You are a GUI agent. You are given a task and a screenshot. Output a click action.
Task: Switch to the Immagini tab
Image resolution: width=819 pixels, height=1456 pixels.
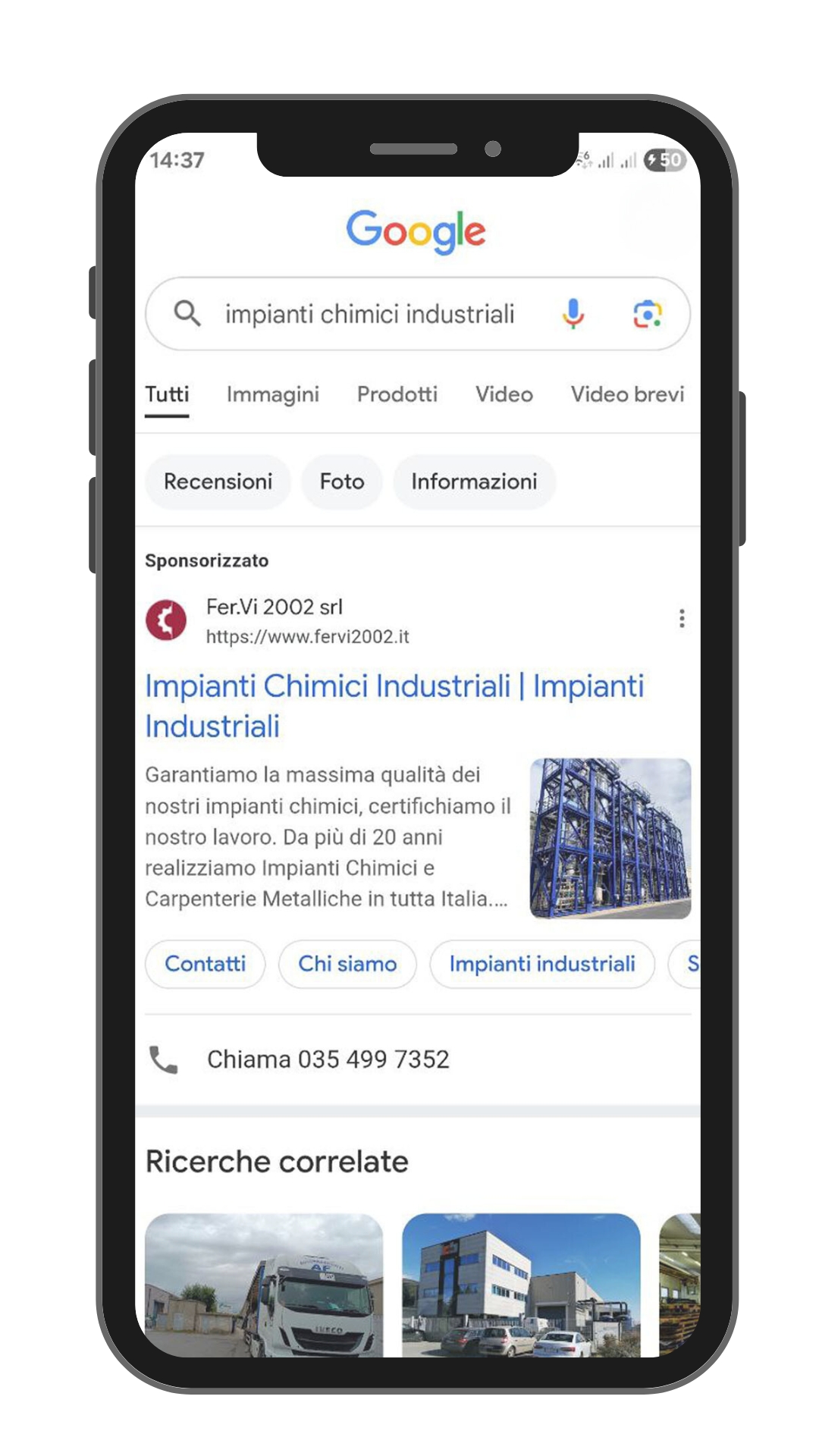pyautogui.click(x=272, y=394)
